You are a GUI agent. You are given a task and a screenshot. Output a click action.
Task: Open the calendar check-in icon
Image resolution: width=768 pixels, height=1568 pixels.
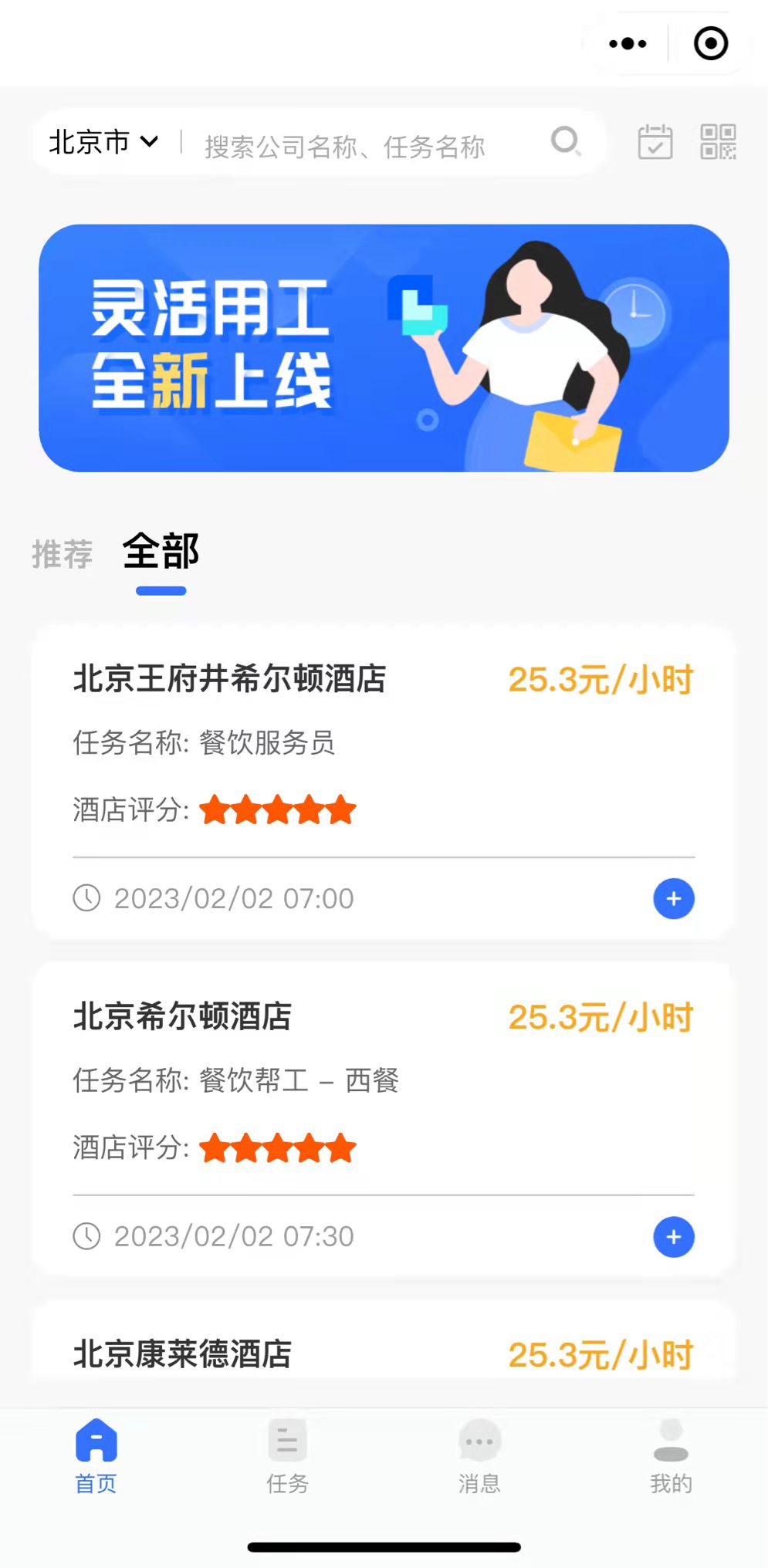pos(655,142)
